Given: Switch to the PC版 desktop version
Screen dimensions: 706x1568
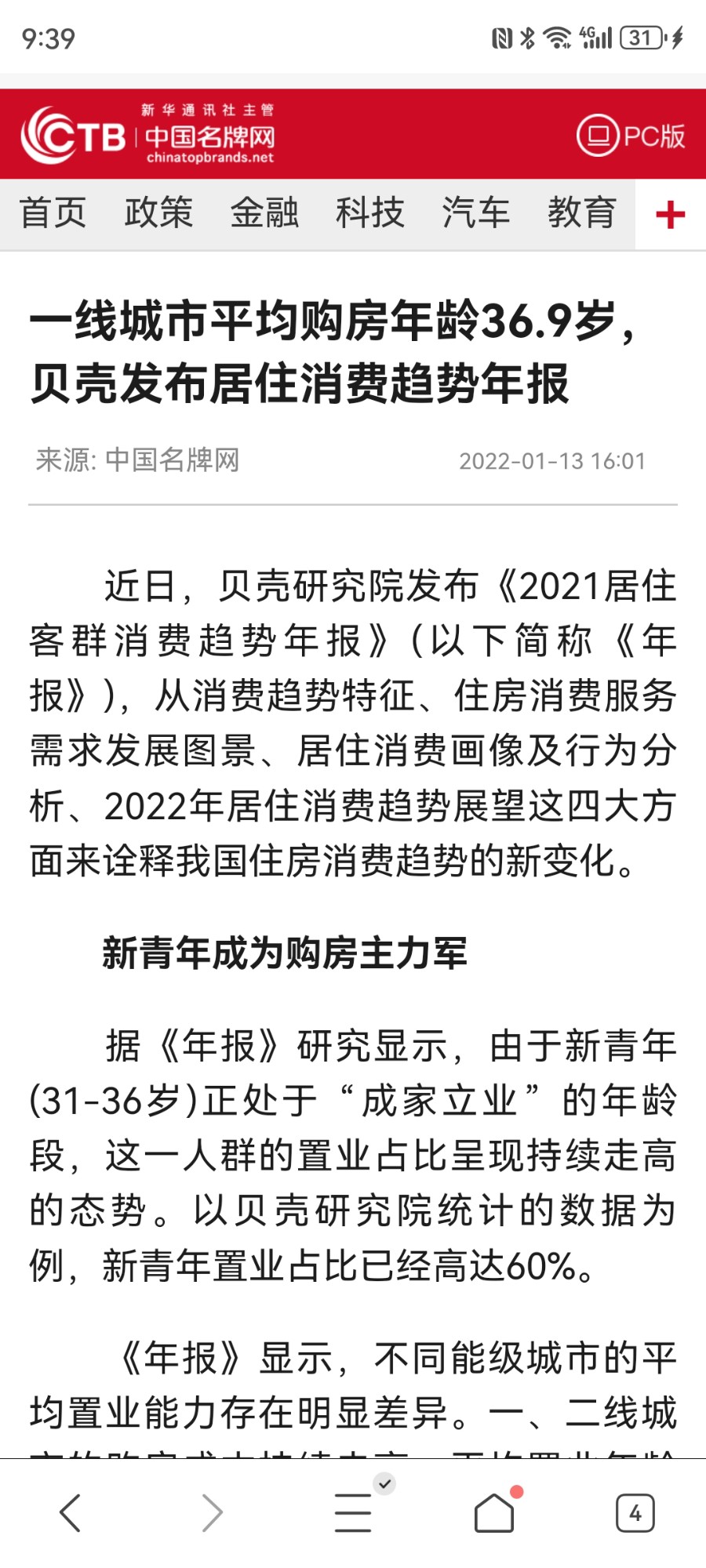Looking at the screenshot, I should (x=631, y=135).
